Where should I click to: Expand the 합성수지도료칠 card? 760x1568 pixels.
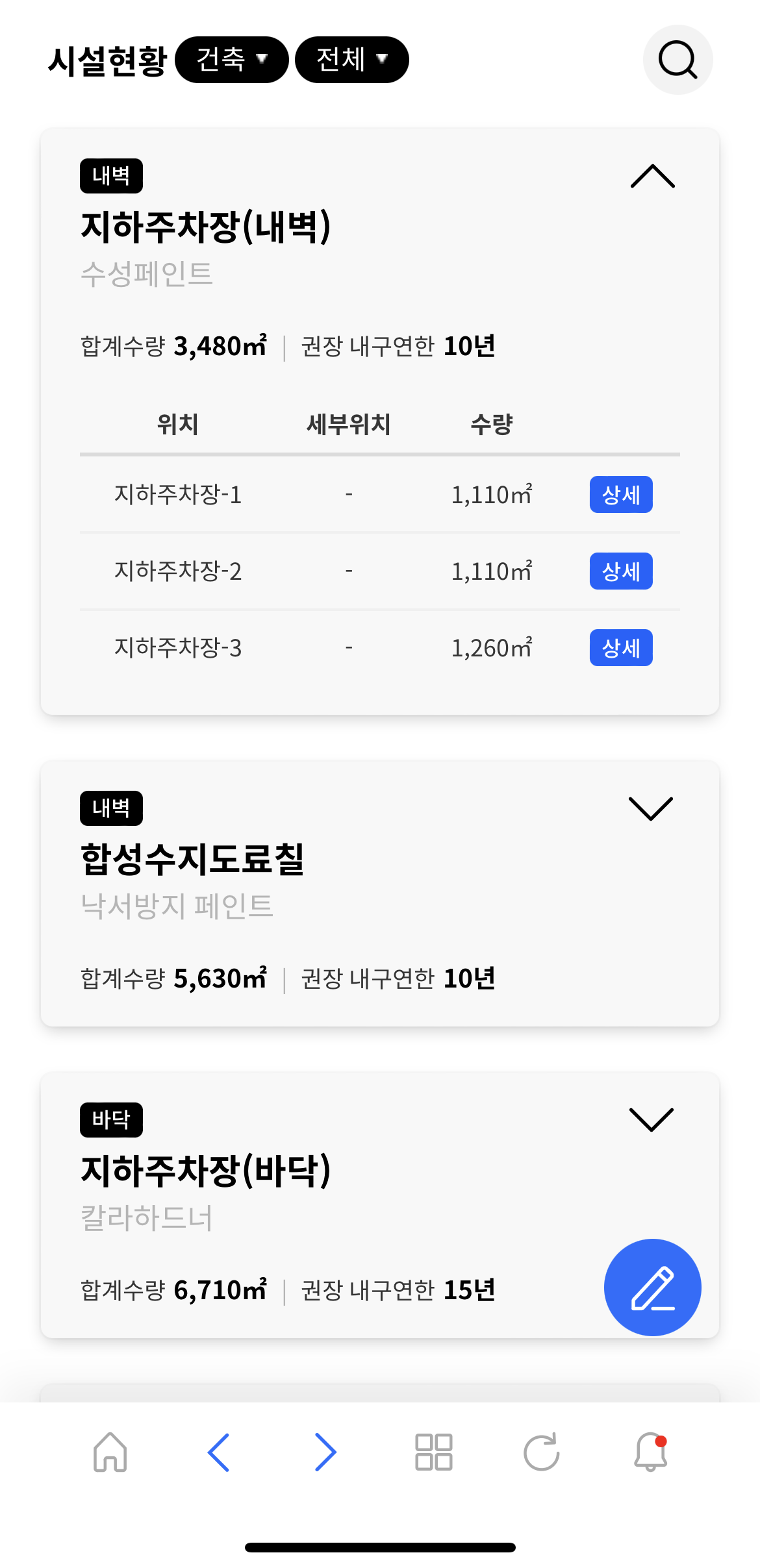click(651, 808)
